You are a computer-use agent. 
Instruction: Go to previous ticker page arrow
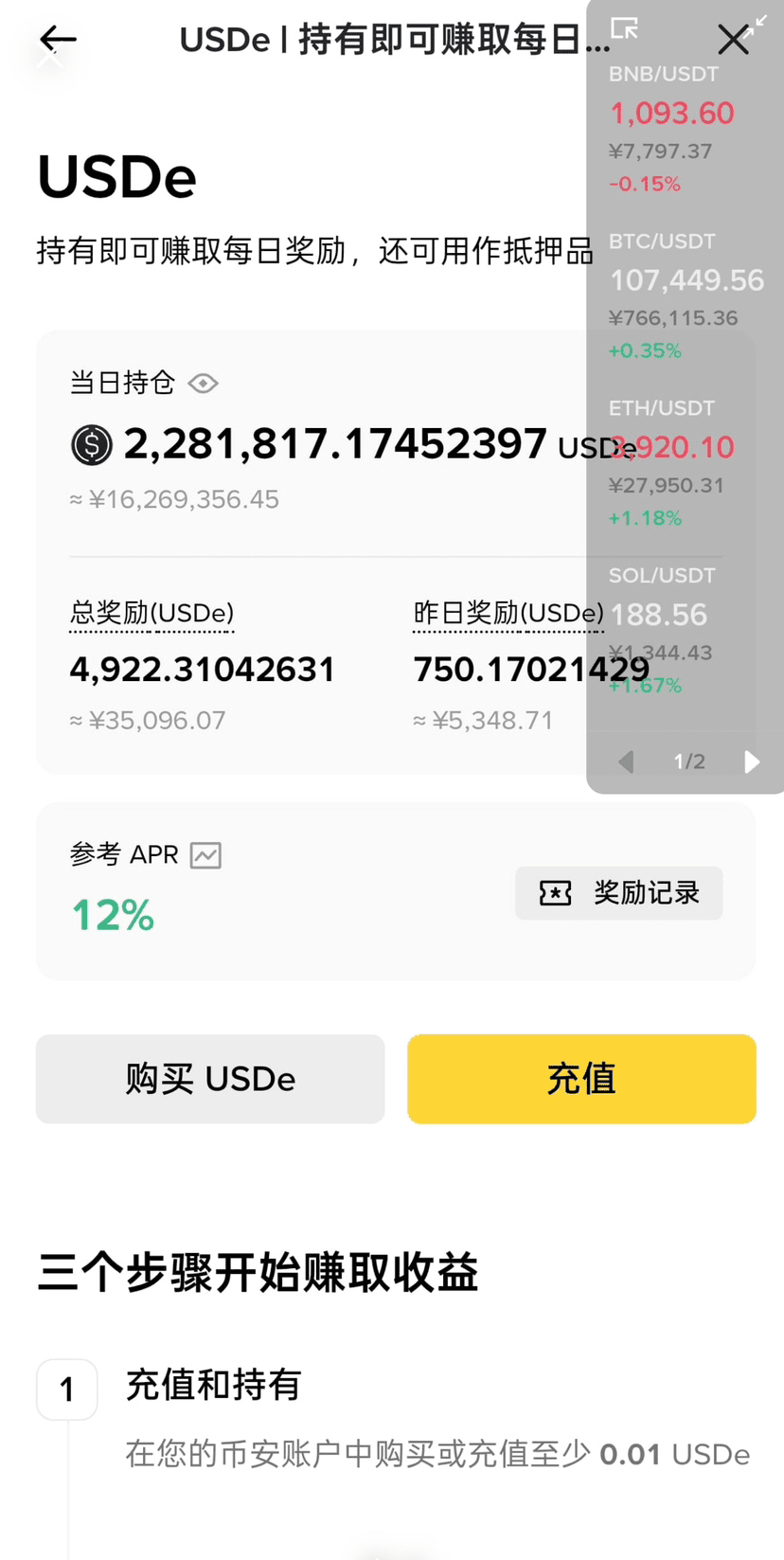tap(626, 762)
